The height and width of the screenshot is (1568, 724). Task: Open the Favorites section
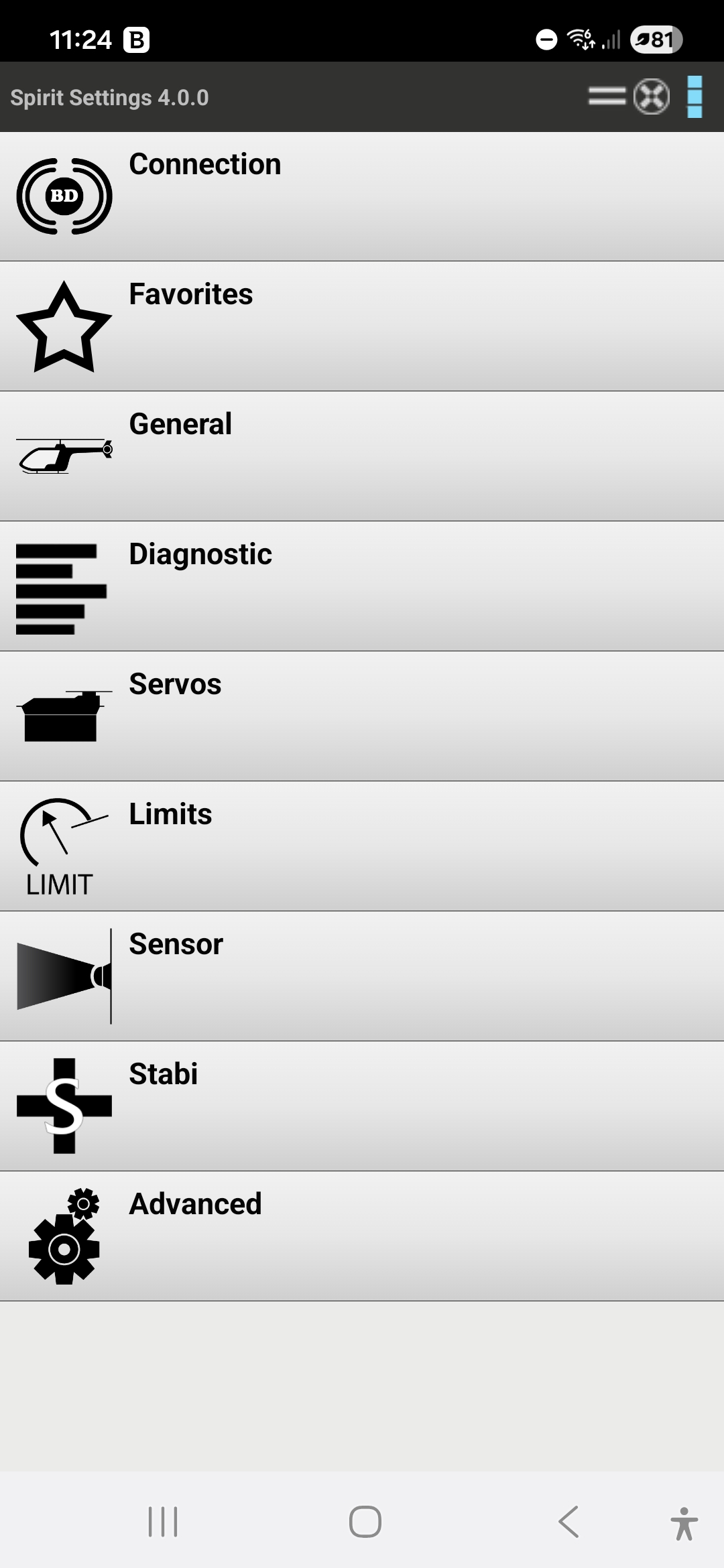click(x=362, y=326)
